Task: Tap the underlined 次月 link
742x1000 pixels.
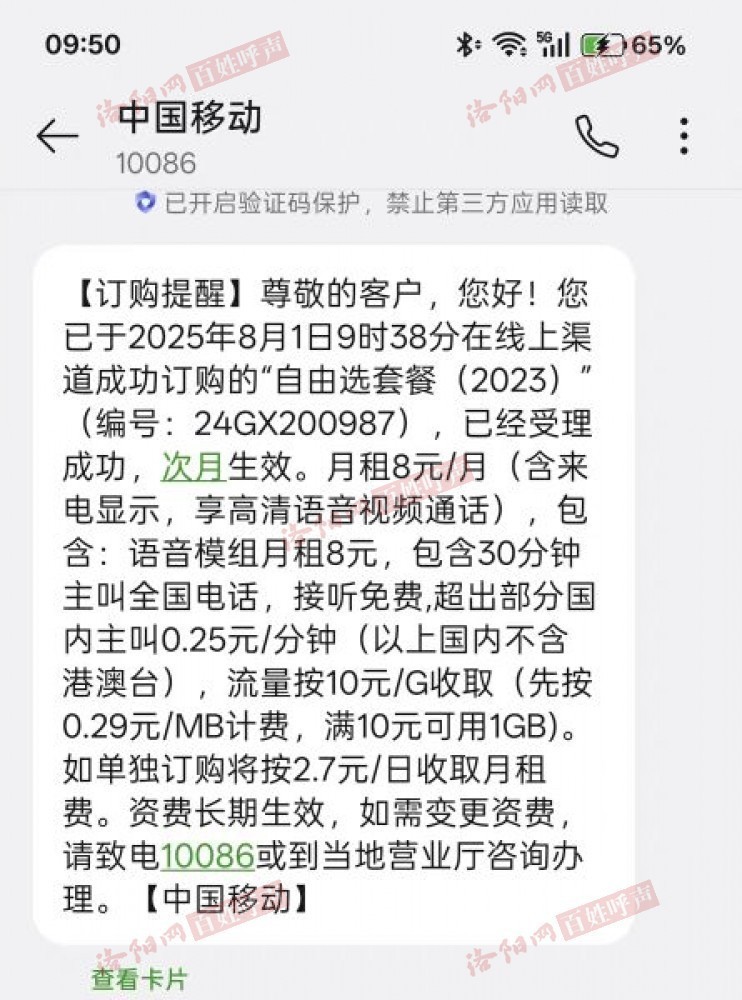Action: tap(193, 467)
